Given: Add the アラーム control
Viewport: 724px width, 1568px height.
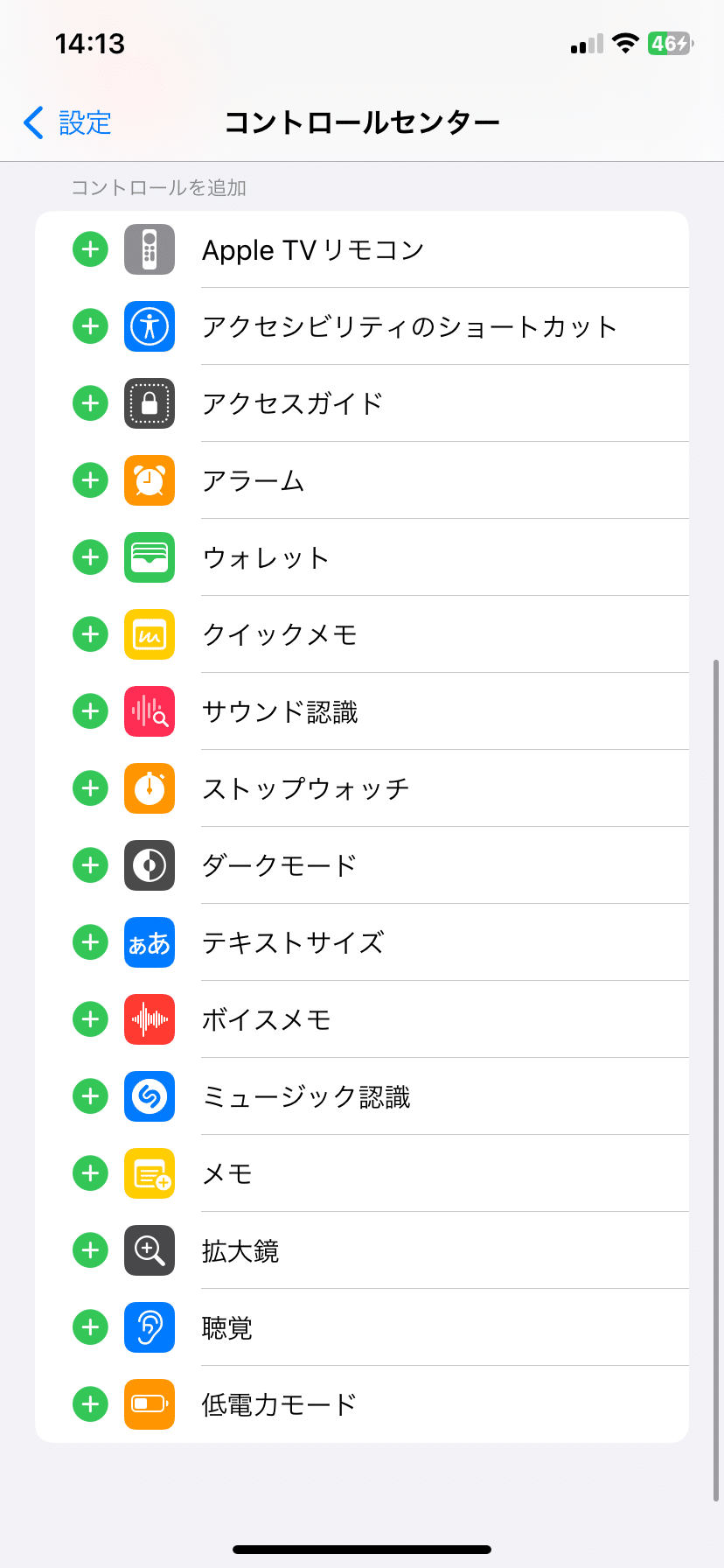Looking at the screenshot, I should pos(90,480).
